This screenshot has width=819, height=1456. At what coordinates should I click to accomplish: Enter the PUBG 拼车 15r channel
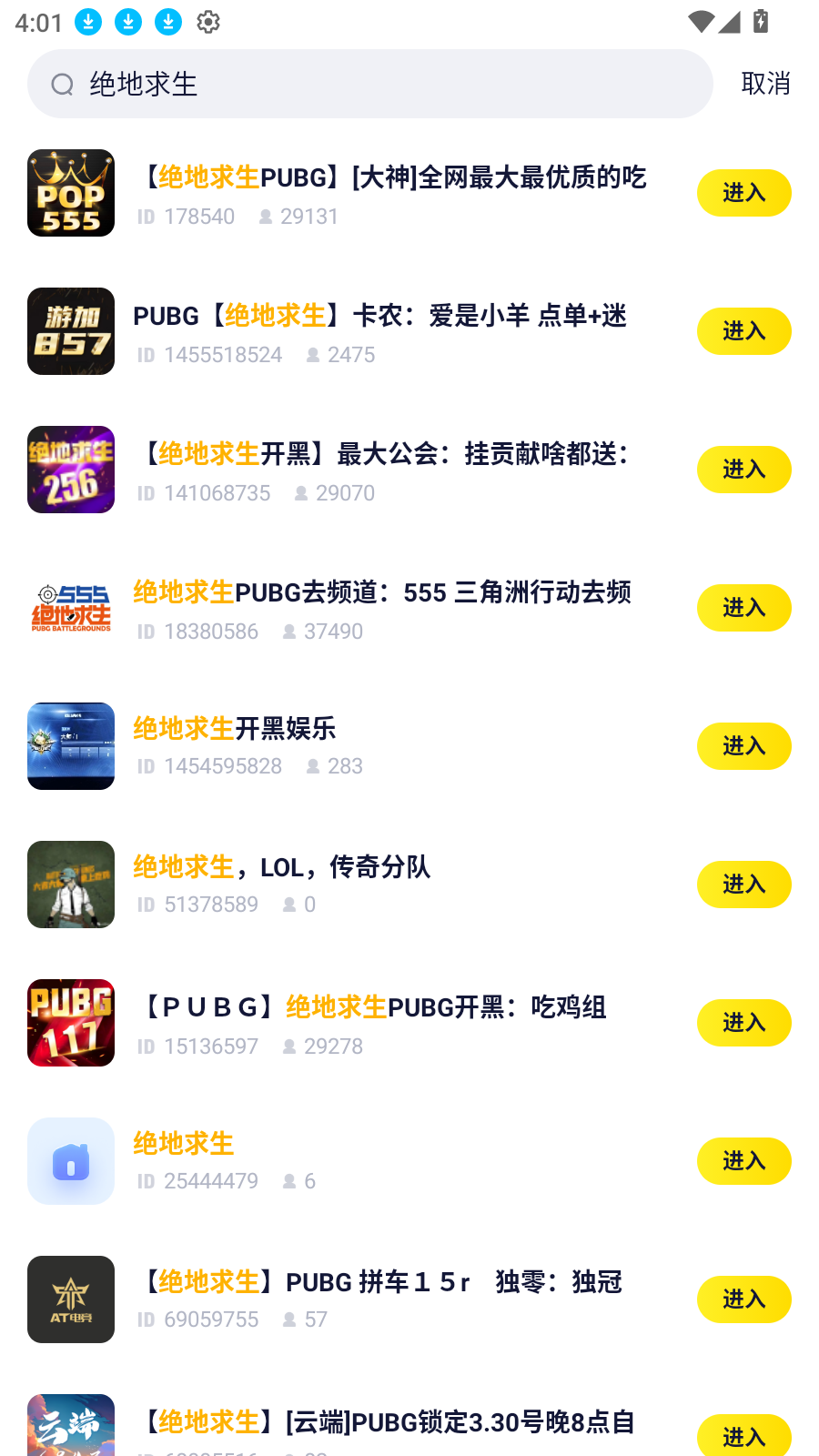[x=743, y=1299]
